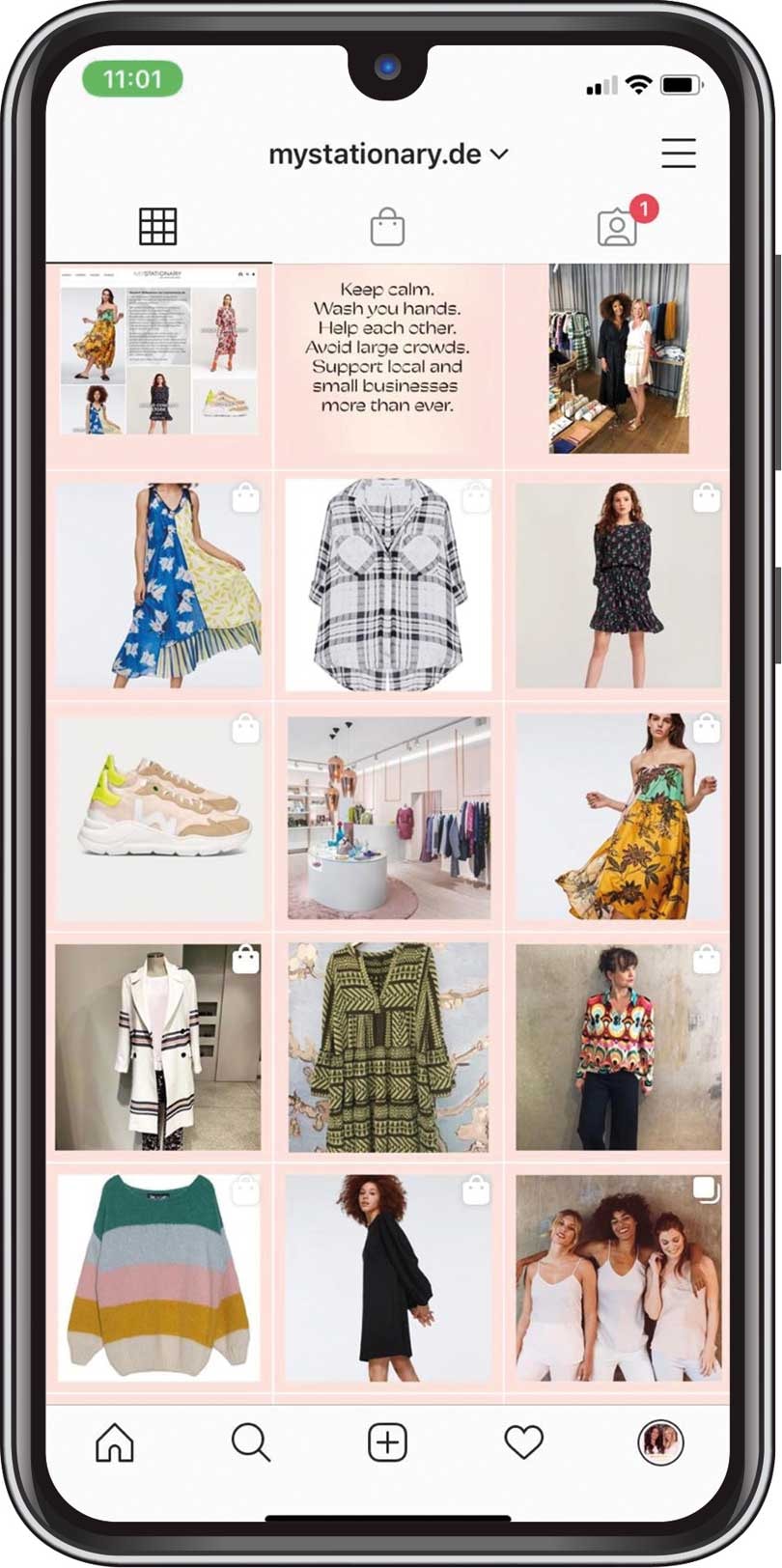Open the blue floral dress post

(158, 585)
